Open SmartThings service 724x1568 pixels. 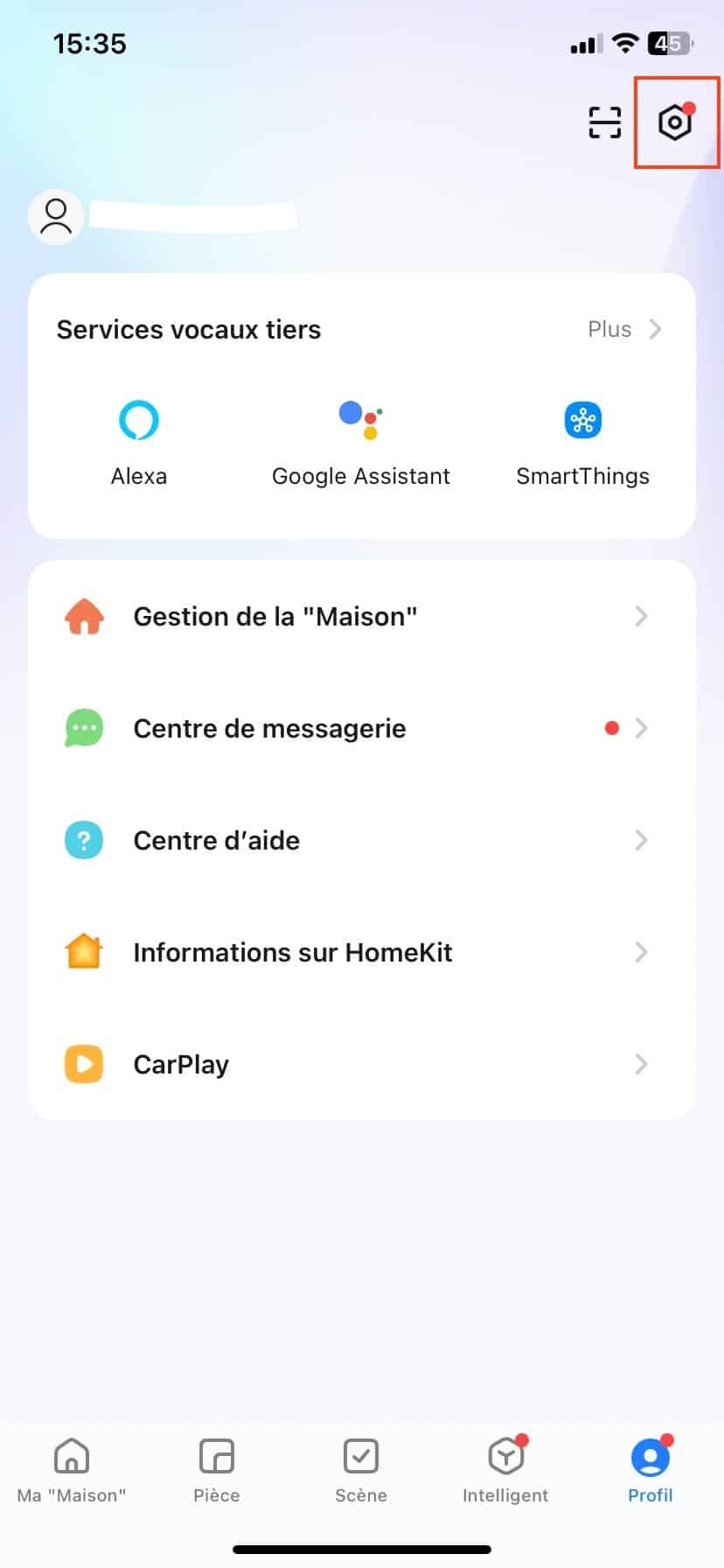coord(583,444)
